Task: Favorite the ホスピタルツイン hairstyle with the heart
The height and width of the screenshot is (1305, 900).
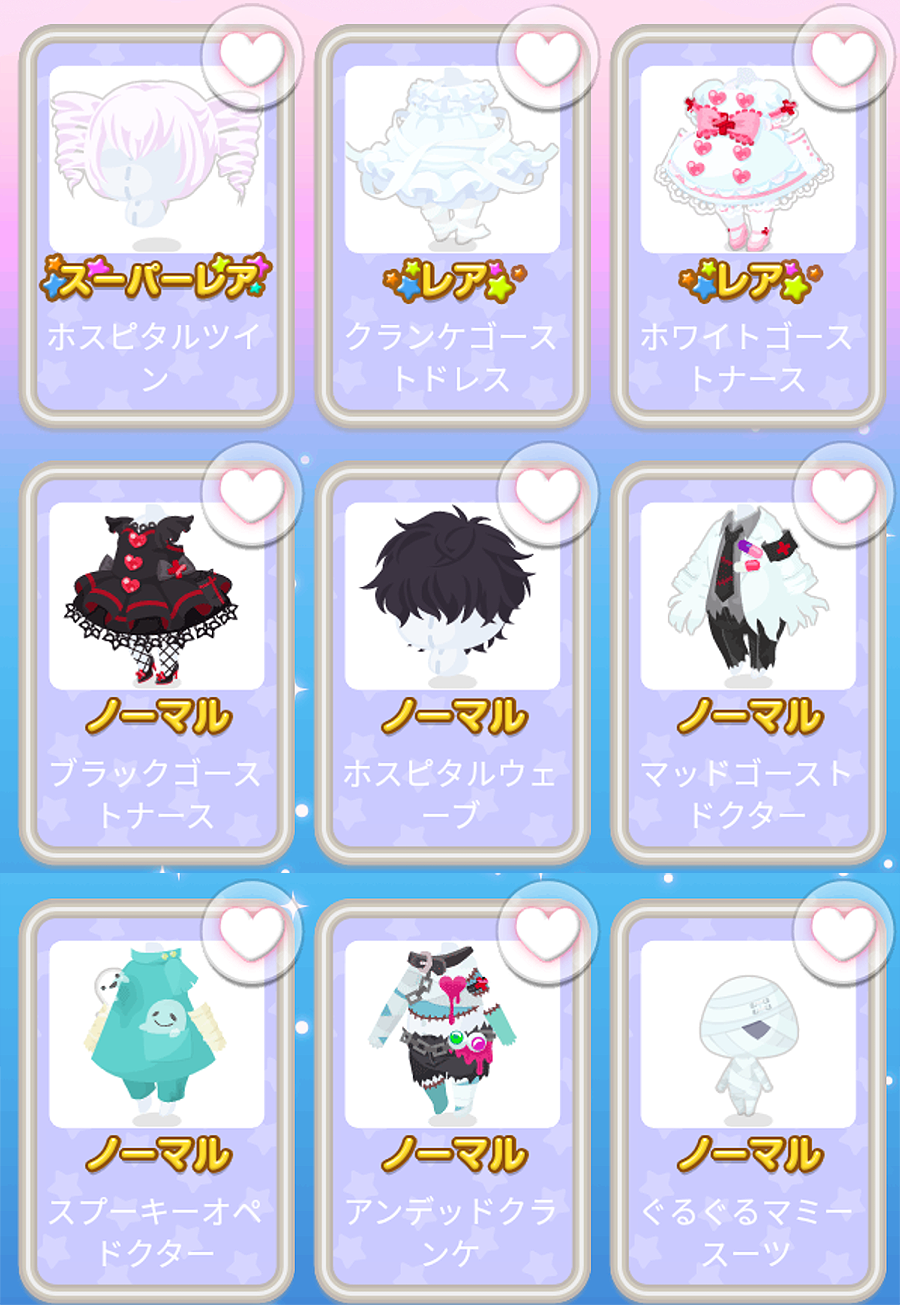Action: (252, 54)
